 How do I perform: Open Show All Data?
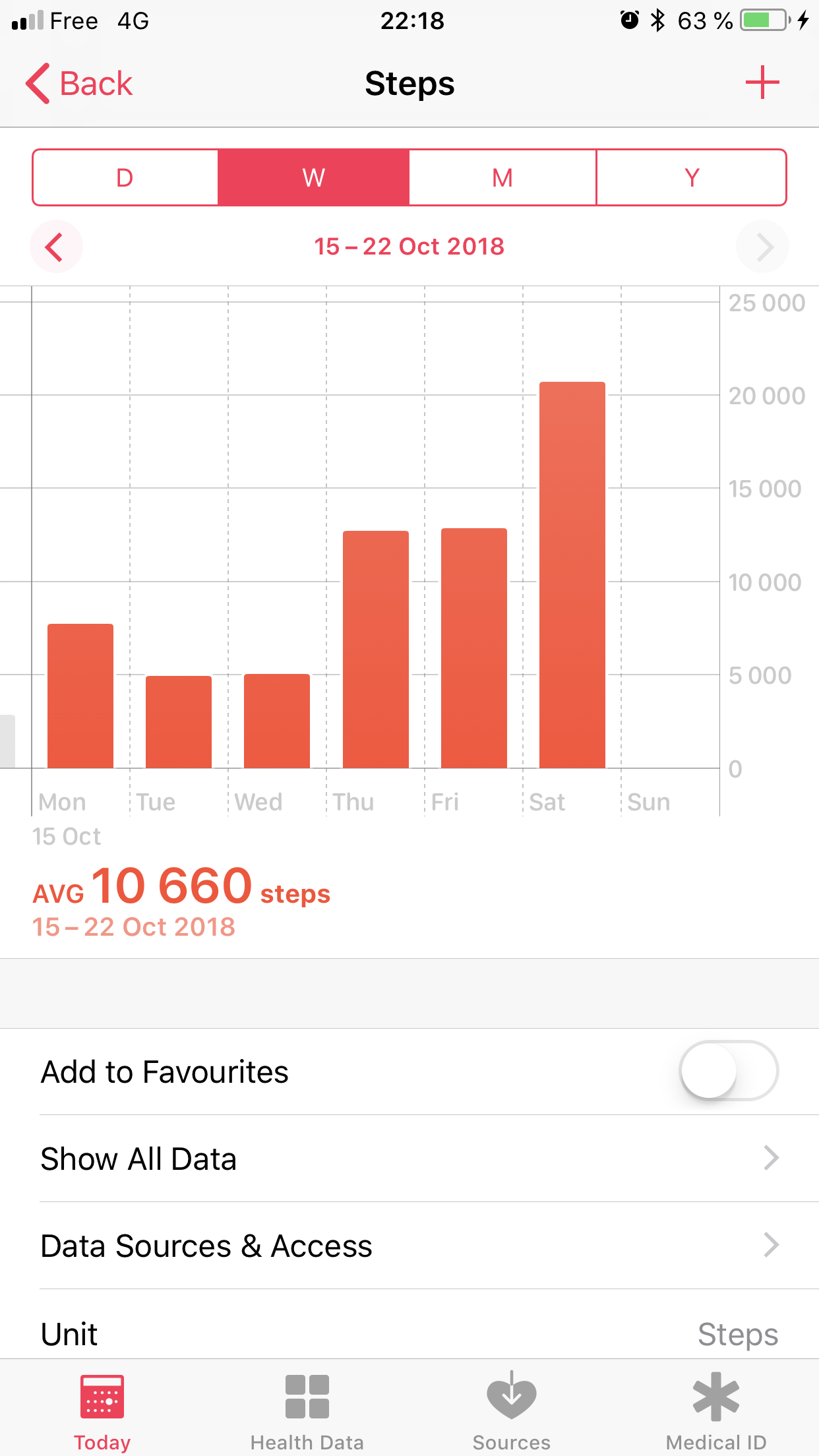tap(409, 1159)
